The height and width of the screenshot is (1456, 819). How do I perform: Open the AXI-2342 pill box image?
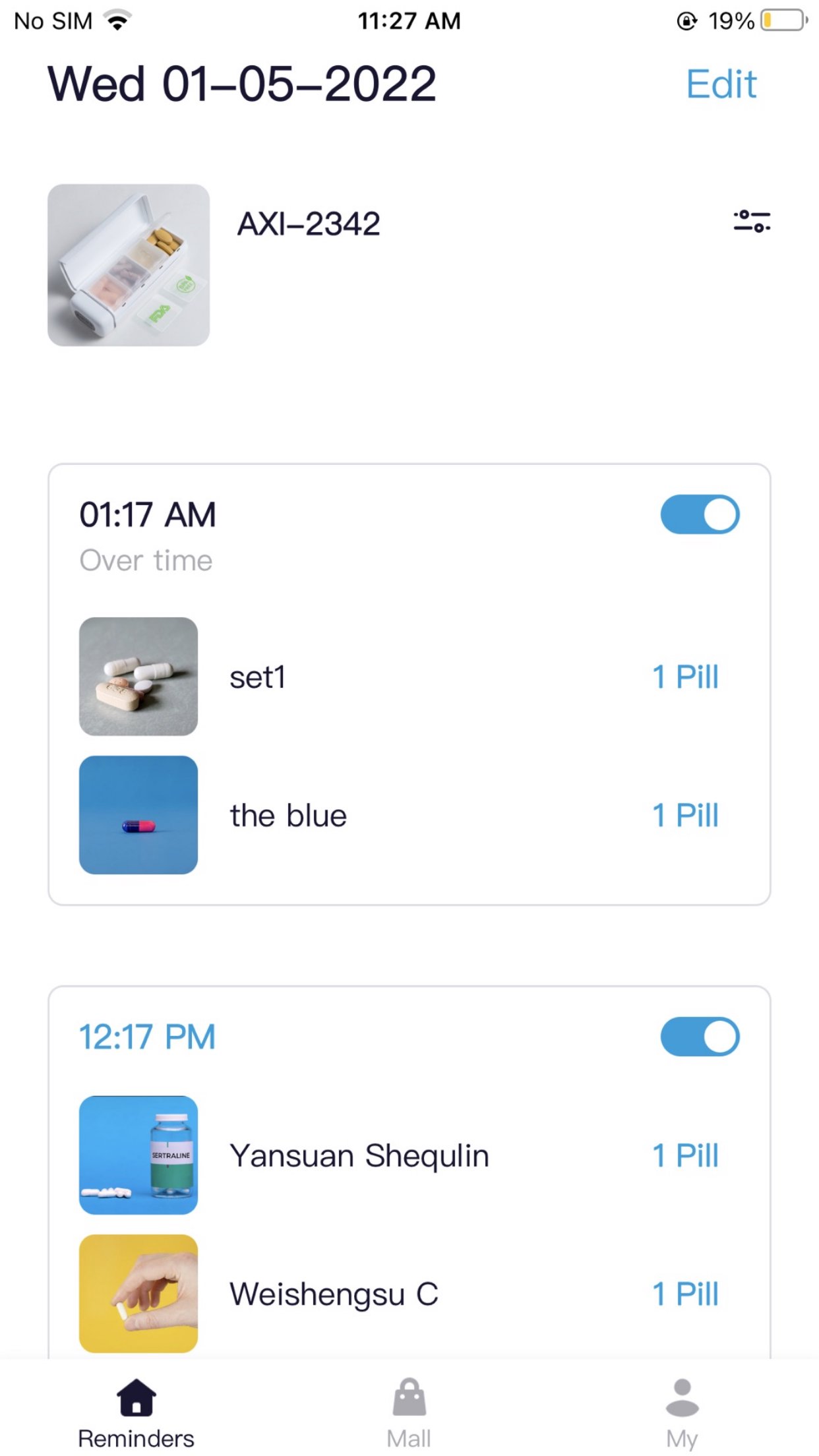click(129, 265)
